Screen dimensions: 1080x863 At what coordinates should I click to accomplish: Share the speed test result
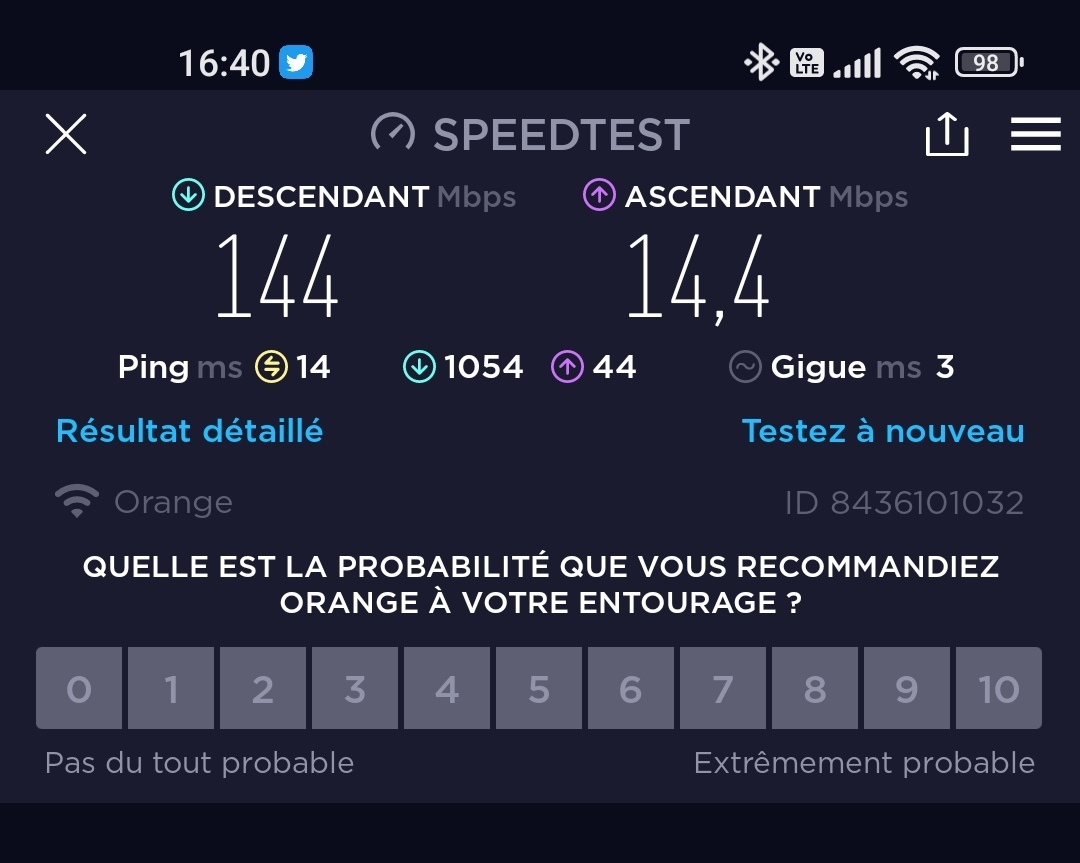tap(946, 134)
